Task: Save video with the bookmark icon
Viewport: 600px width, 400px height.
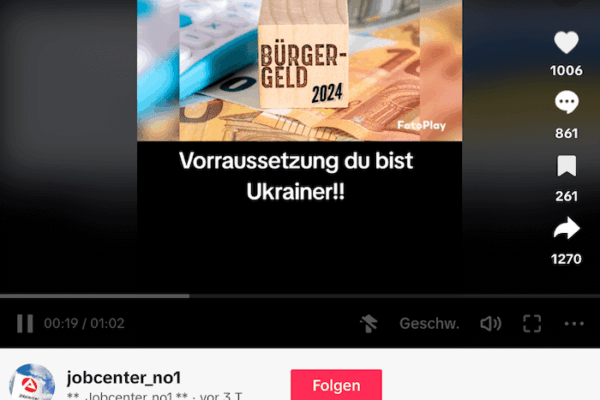Action: pos(566,166)
